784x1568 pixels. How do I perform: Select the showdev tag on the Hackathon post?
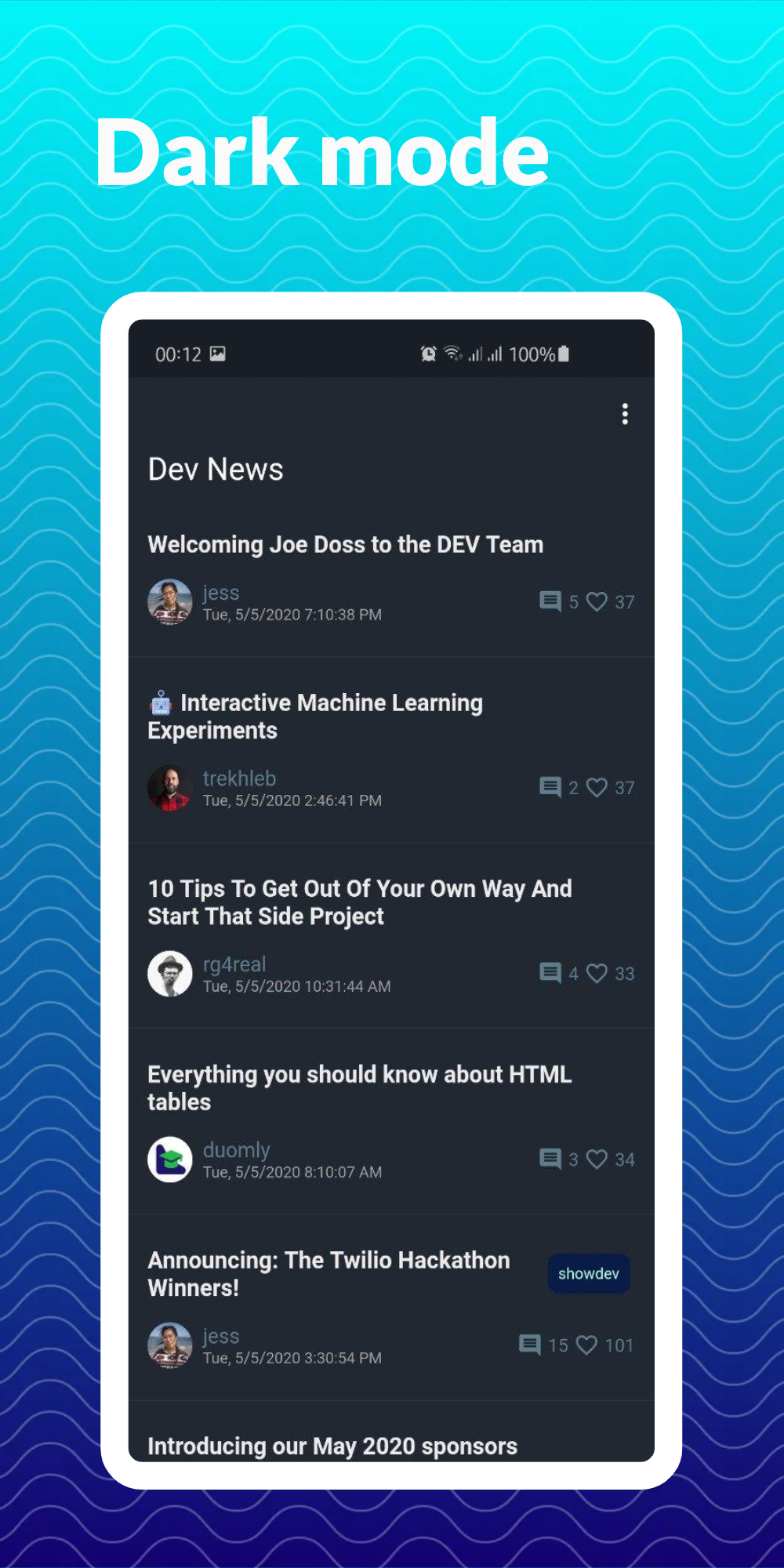click(x=589, y=1273)
